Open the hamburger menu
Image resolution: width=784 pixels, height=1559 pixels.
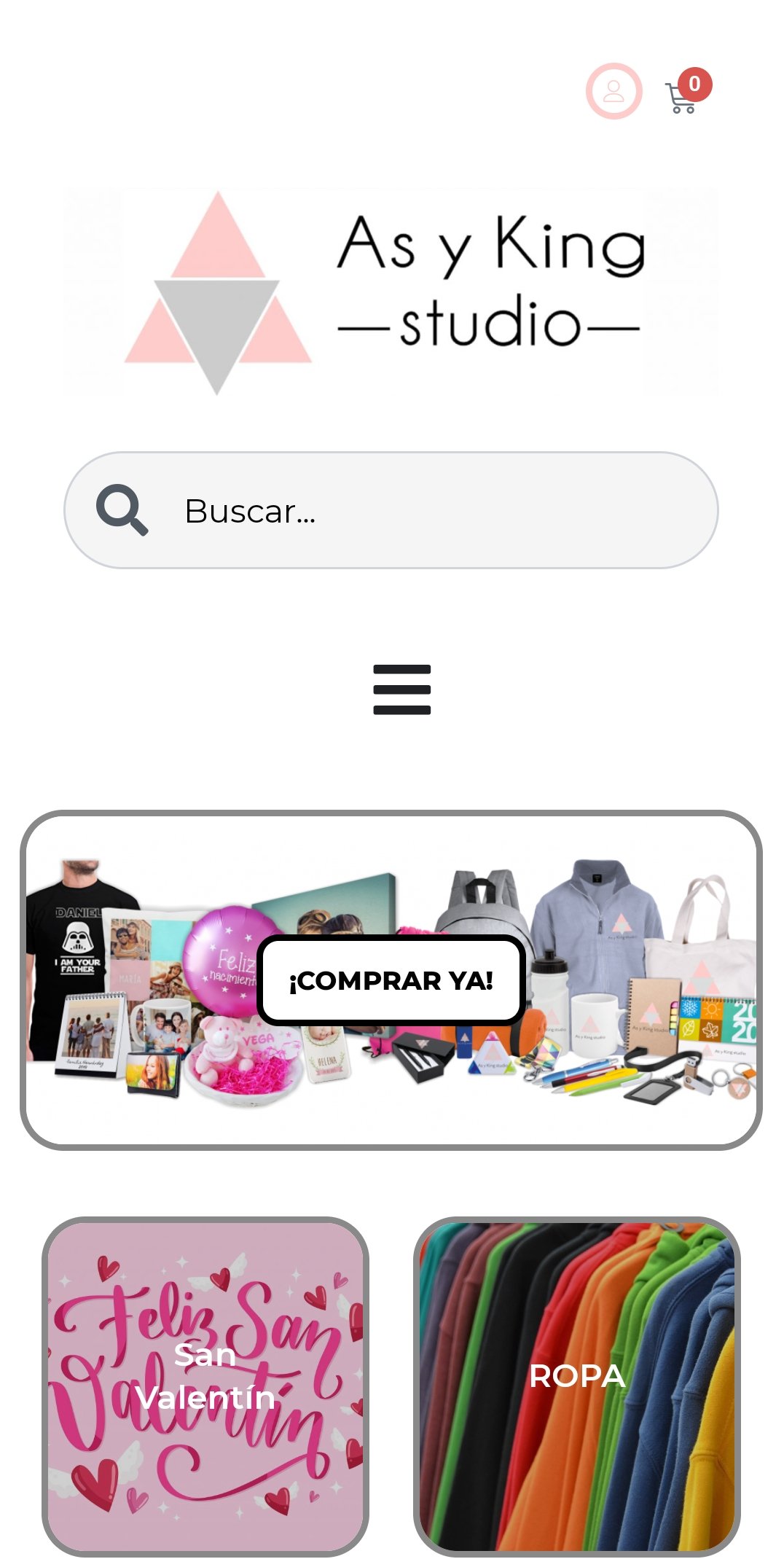(401, 689)
